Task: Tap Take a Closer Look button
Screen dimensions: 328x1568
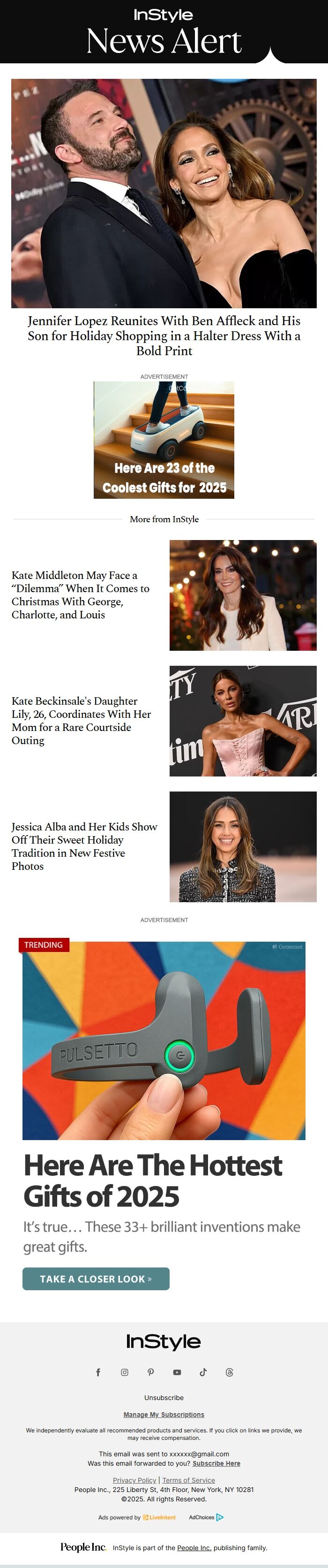Action: pyautogui.click(x=96, y=1279)
